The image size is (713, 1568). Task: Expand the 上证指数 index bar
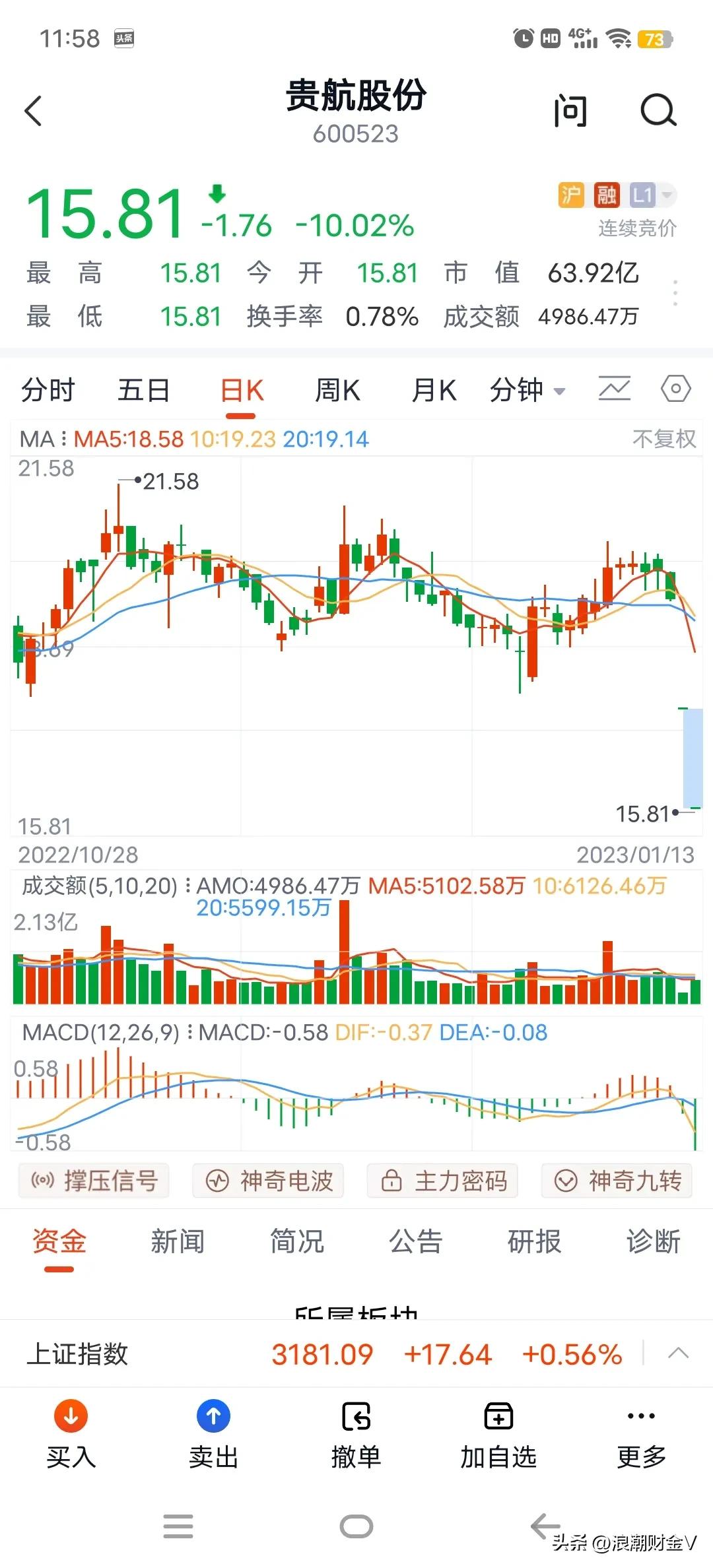pyautogui.click(x=678, y=1355)
